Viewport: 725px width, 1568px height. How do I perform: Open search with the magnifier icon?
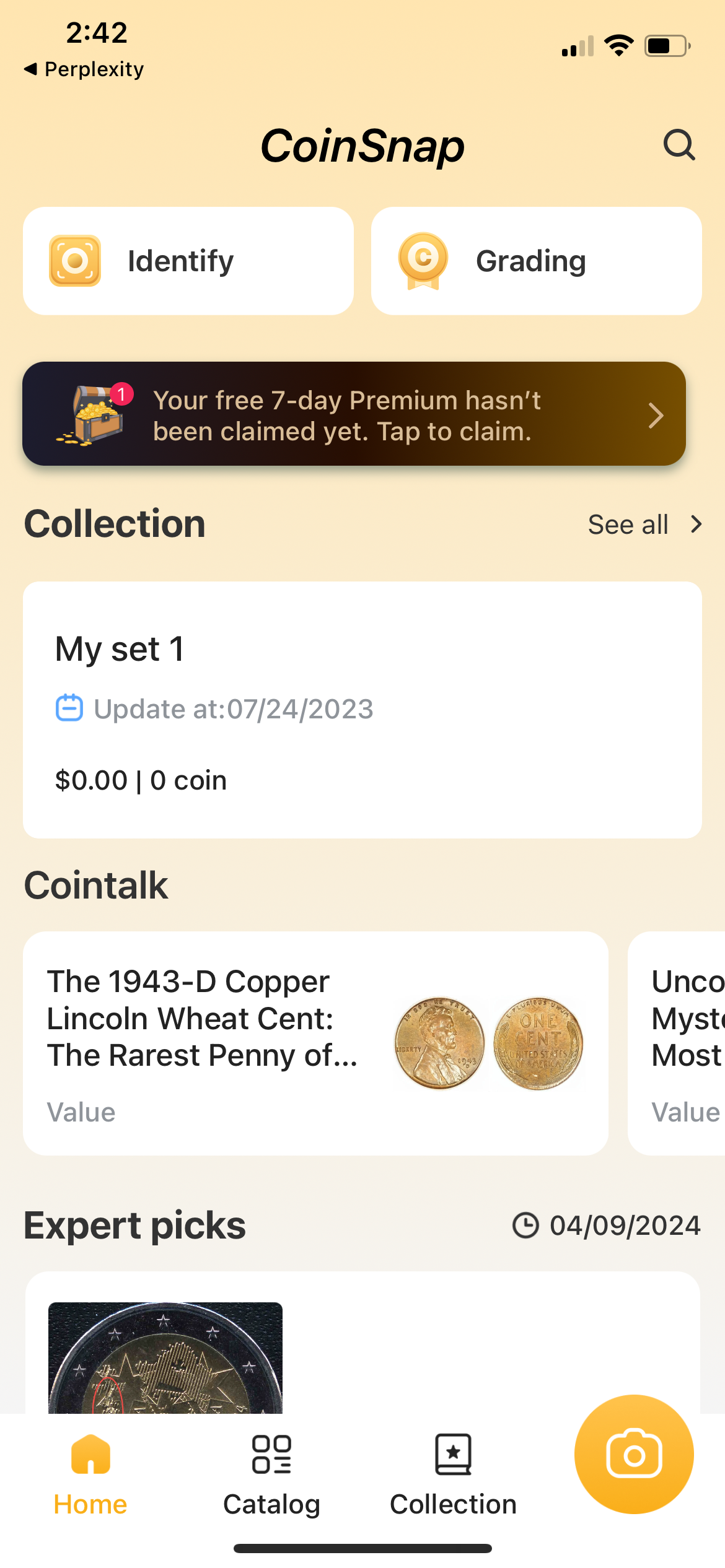point(679,145)
